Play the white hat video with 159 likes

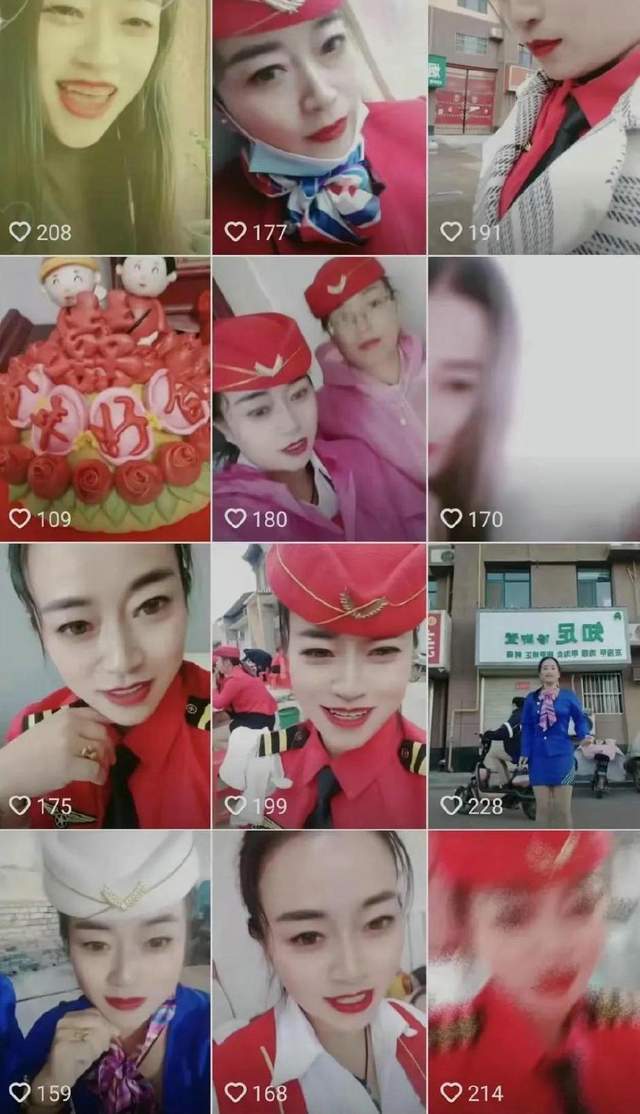[x=104, y=972]
